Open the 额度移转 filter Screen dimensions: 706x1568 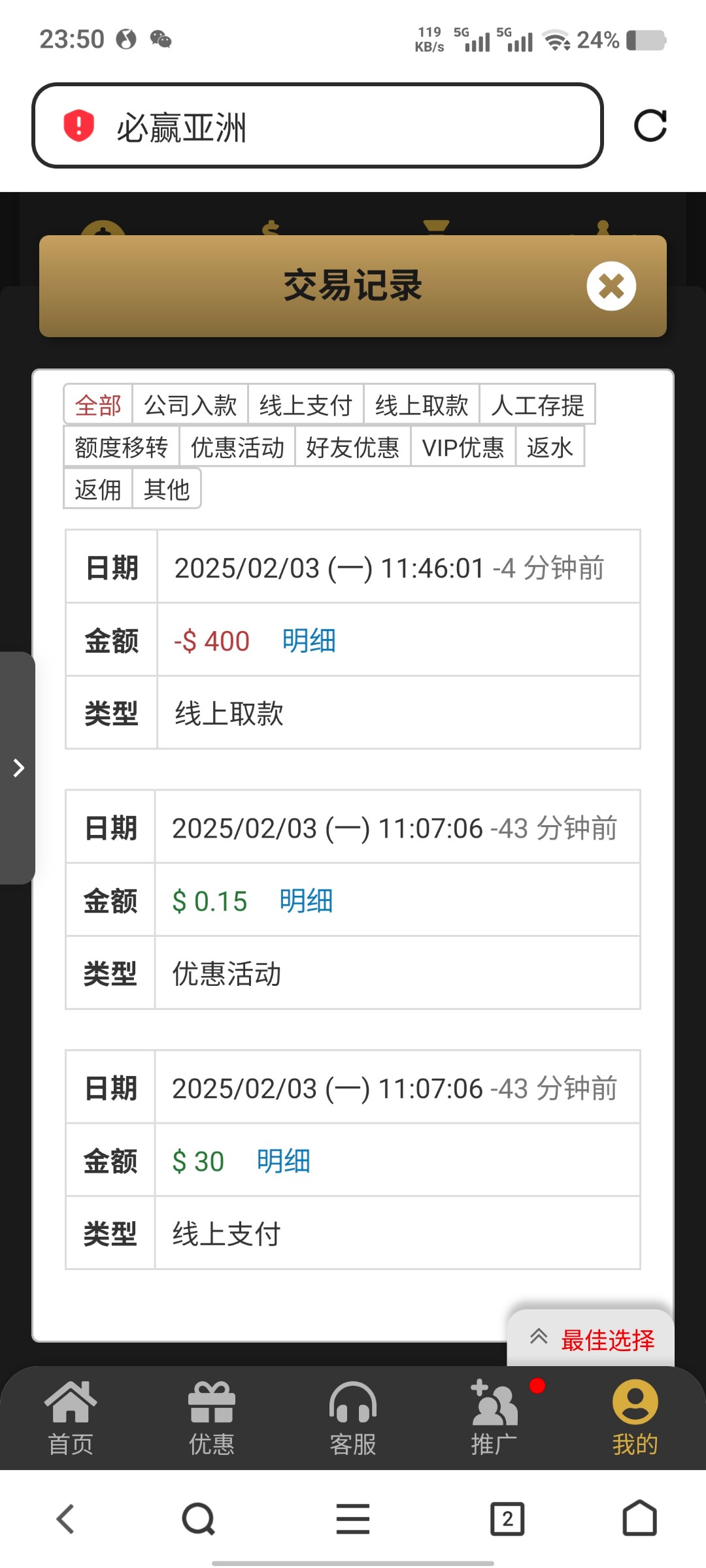(x=122, y=447)
